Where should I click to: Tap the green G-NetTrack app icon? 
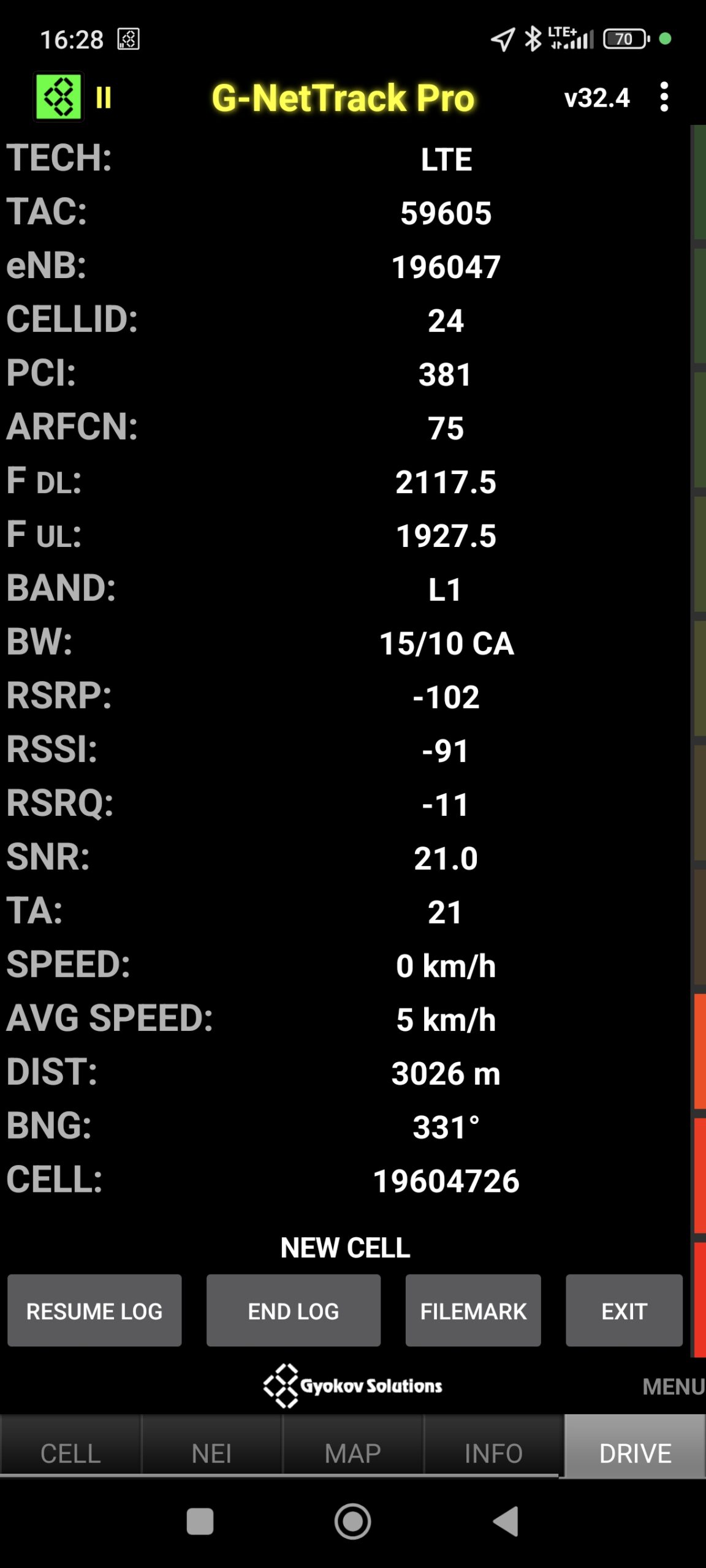point(59,97)
